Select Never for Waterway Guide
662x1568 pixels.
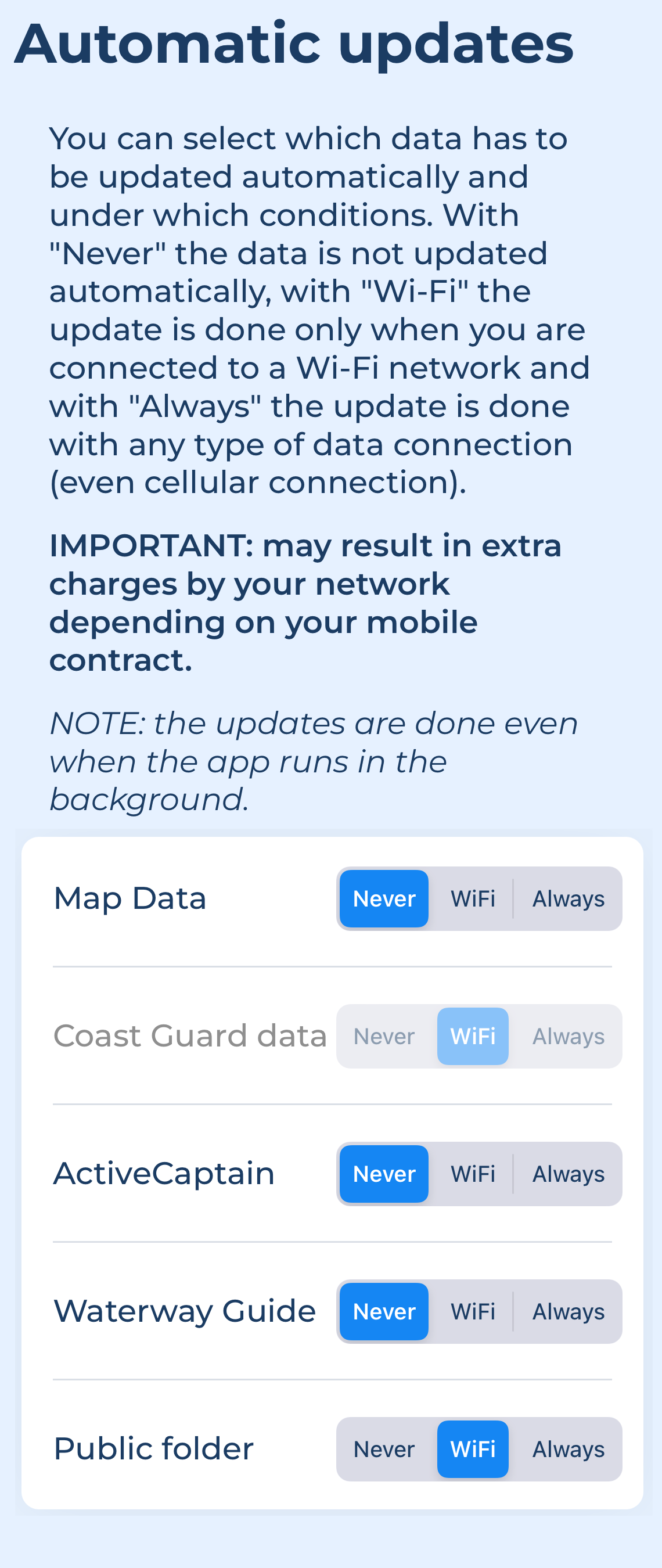coord(384,1311)
